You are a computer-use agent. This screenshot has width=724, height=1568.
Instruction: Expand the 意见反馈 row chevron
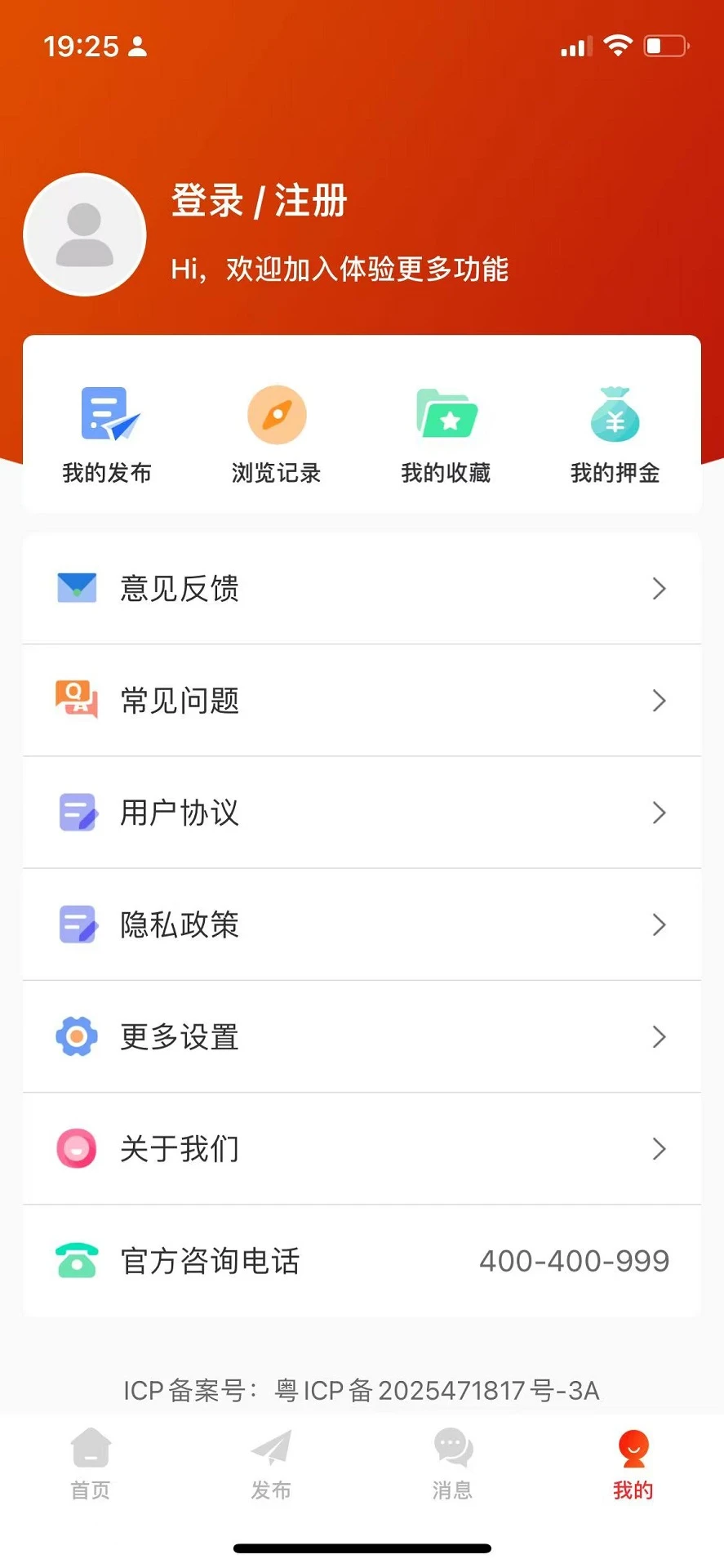coord(660,588)
